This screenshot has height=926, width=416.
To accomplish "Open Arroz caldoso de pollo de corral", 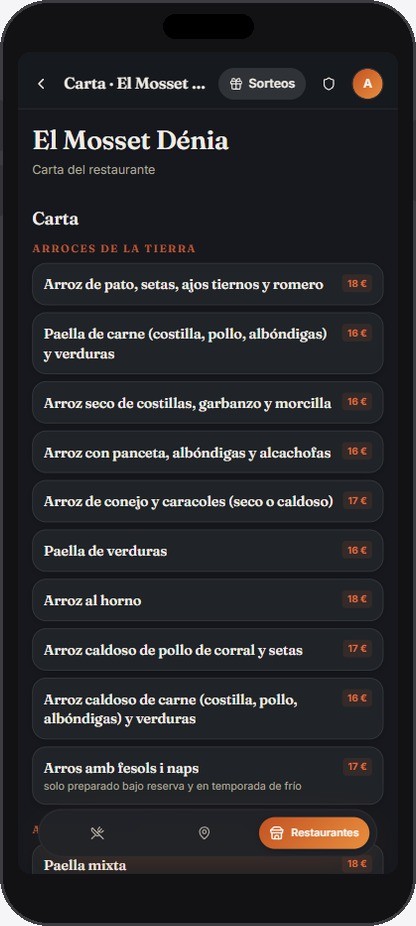I will pos(207,650).
